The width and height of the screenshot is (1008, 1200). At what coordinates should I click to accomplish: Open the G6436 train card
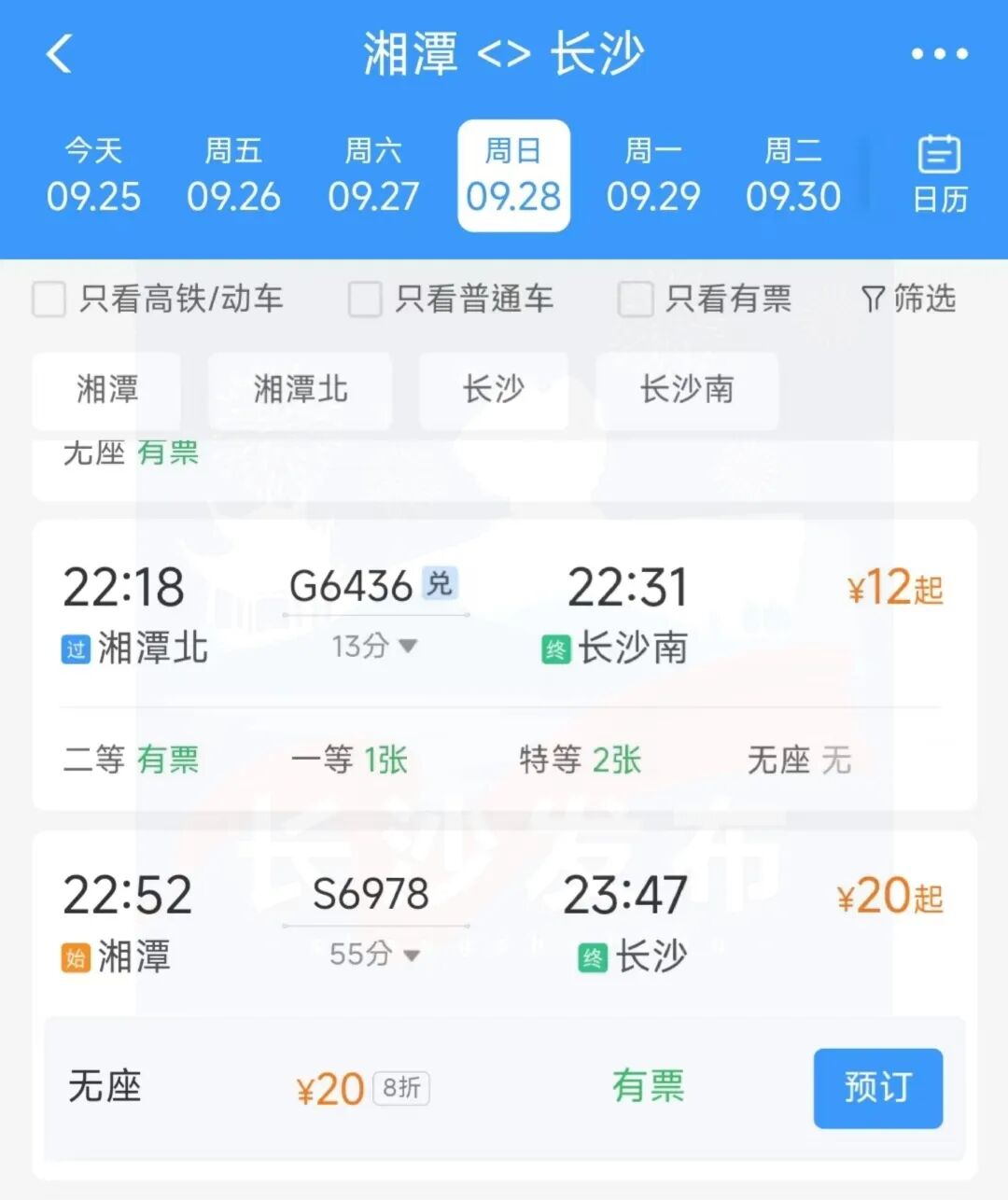pyautogui.click(x=504, y=616)
